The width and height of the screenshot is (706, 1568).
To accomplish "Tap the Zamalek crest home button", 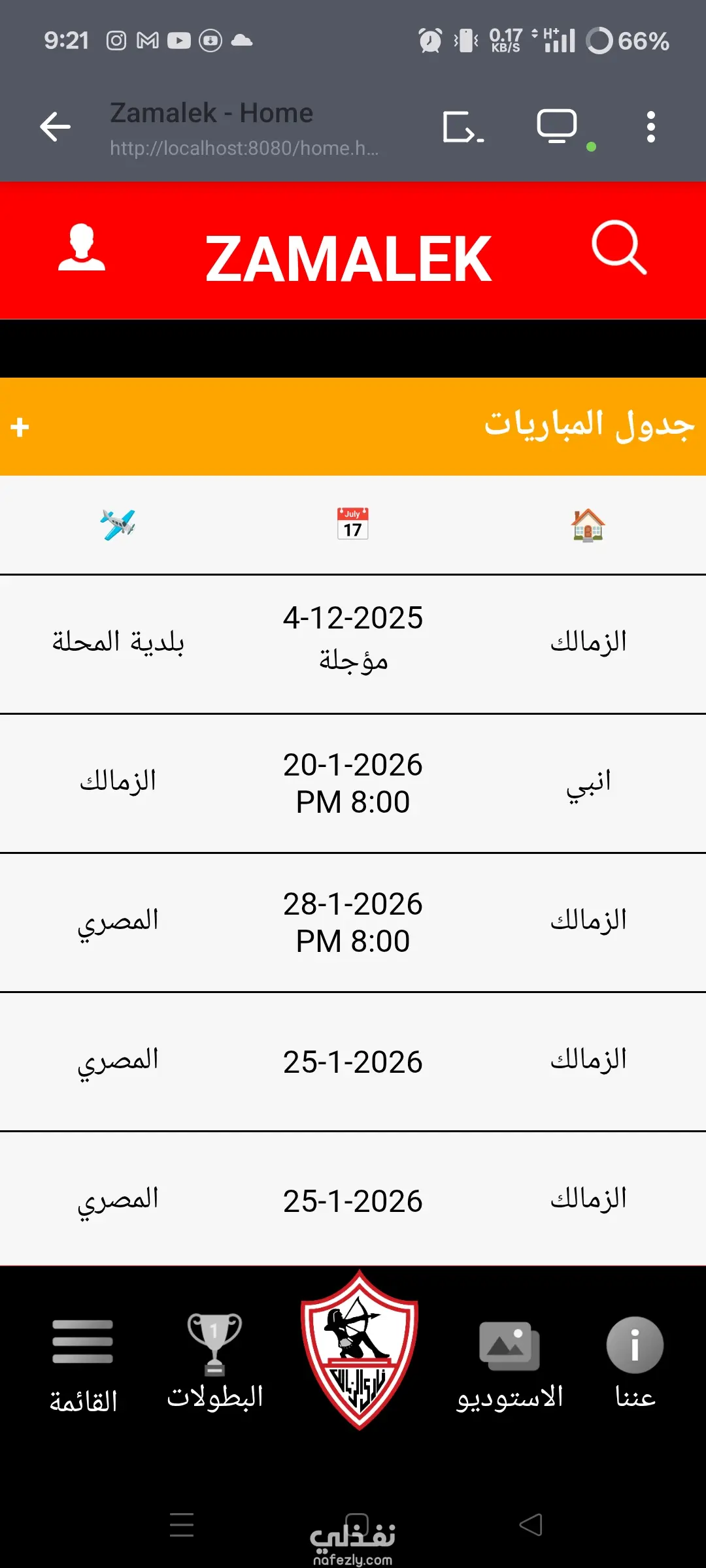I will point(359,1350).
